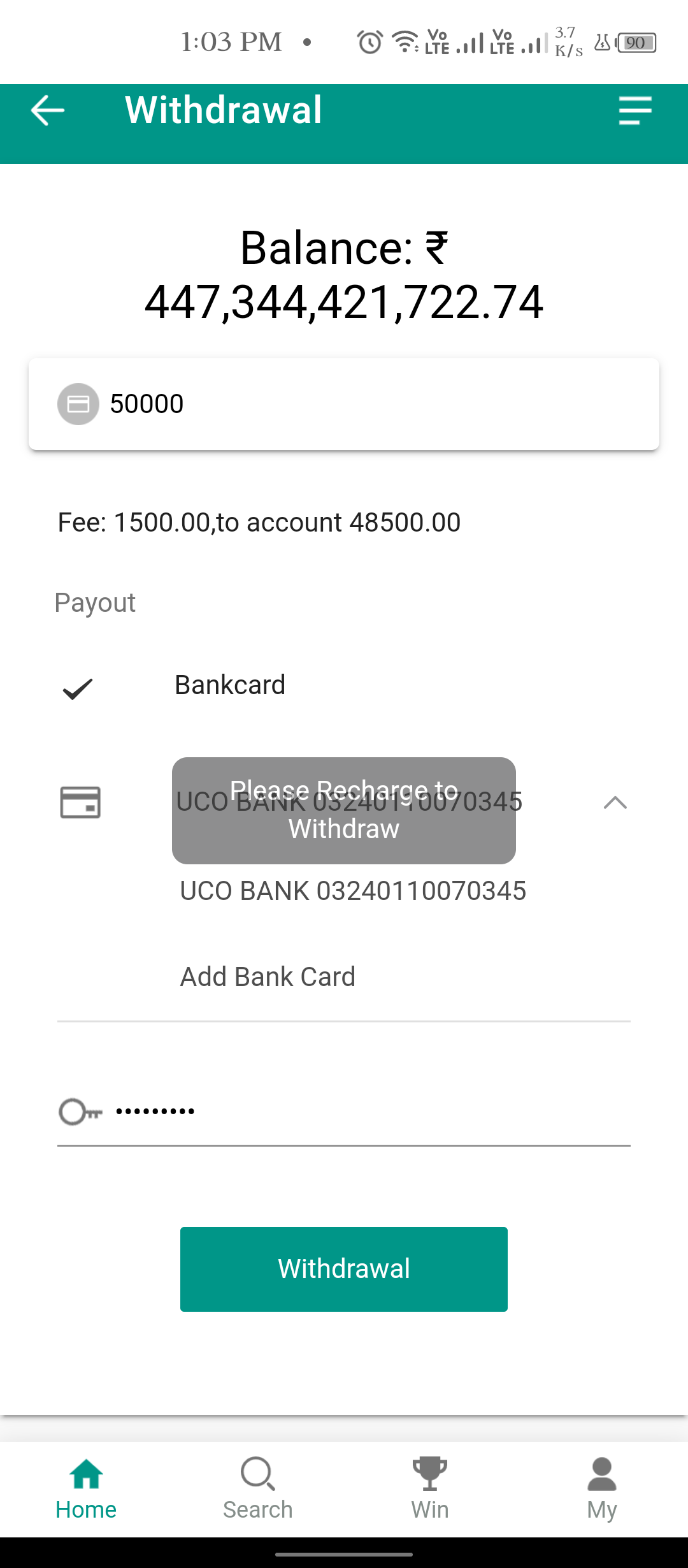Switch to the Home tab
The image size is (688, 1568).
pyautogui.click(x=86, y=1490)
